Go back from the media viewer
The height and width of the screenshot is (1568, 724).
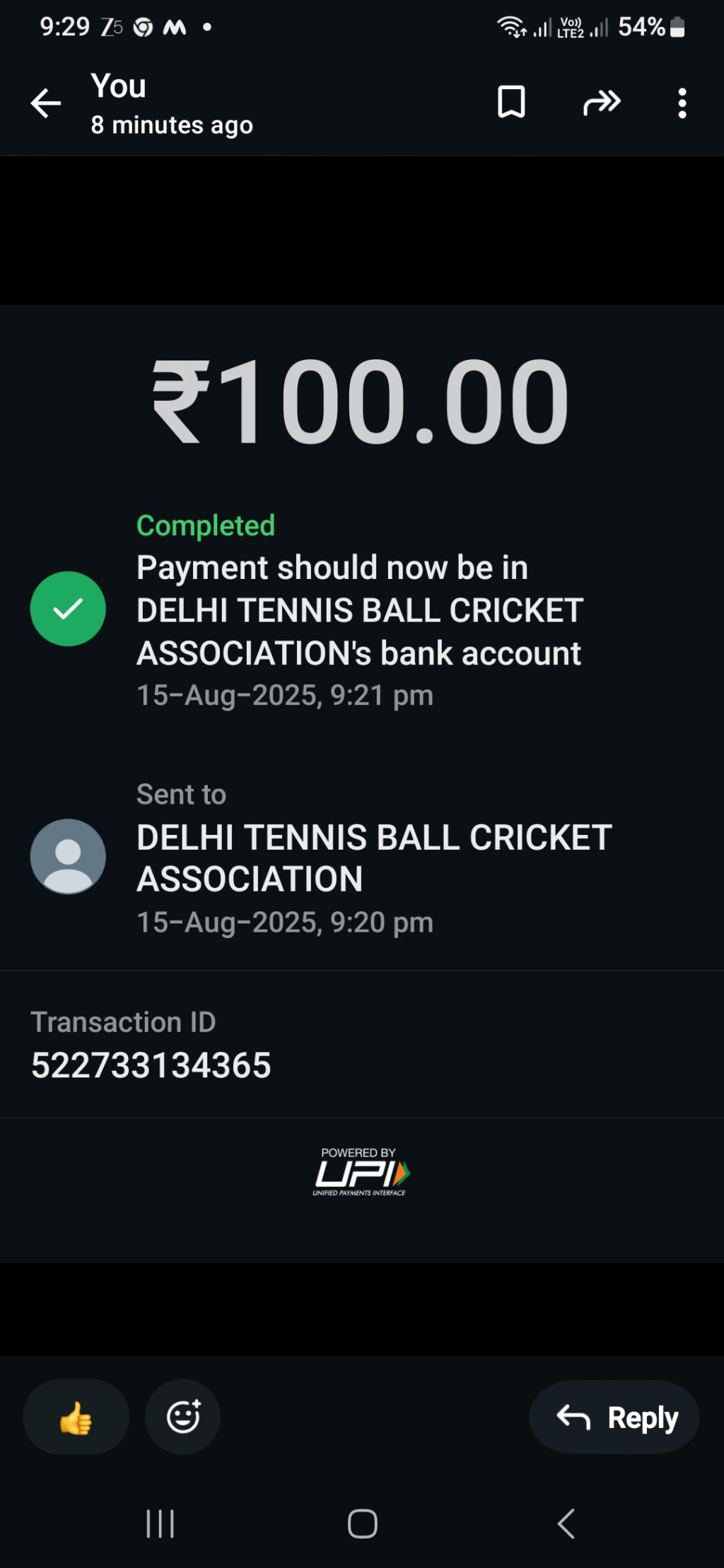pyautogui.click(x=46, y=103)
